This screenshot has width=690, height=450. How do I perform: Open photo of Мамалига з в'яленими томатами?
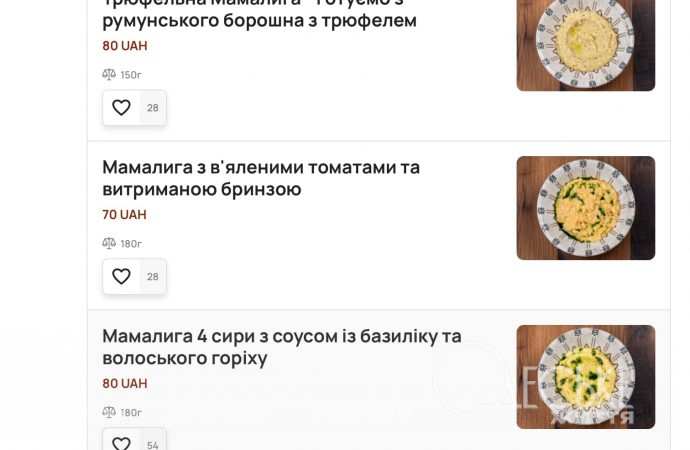pos(585,208)
